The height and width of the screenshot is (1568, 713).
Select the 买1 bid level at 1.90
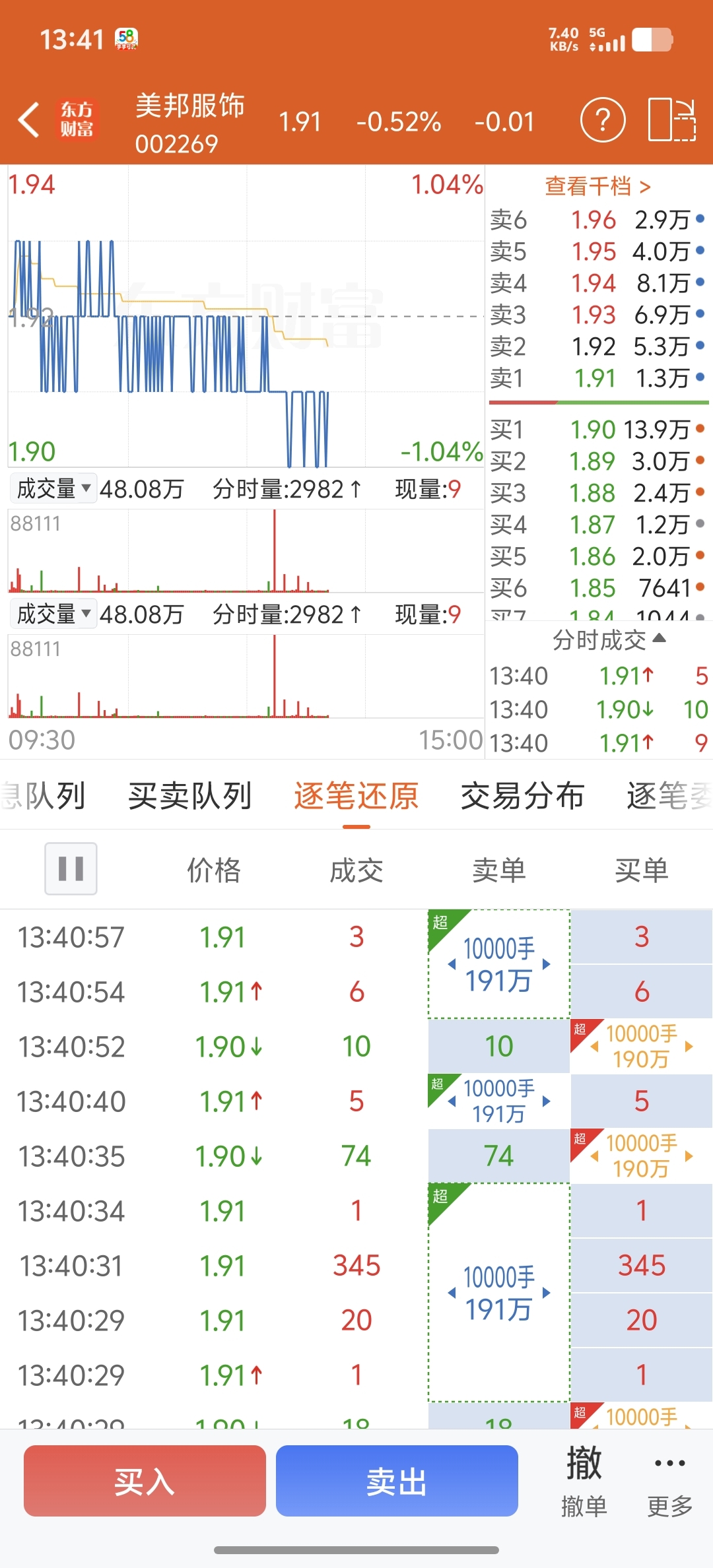pos(598,430)
